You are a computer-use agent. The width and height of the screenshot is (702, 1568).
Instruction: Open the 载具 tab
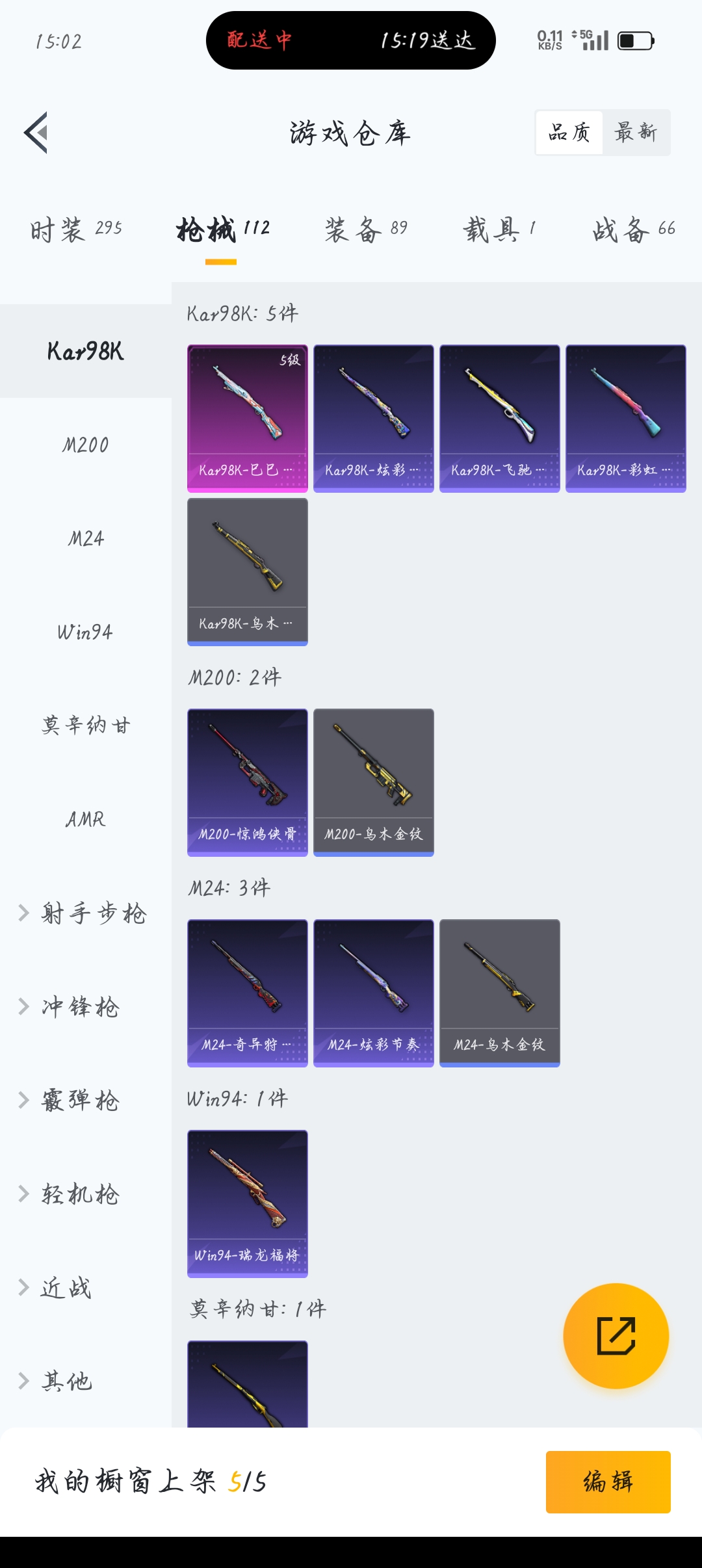499,229
